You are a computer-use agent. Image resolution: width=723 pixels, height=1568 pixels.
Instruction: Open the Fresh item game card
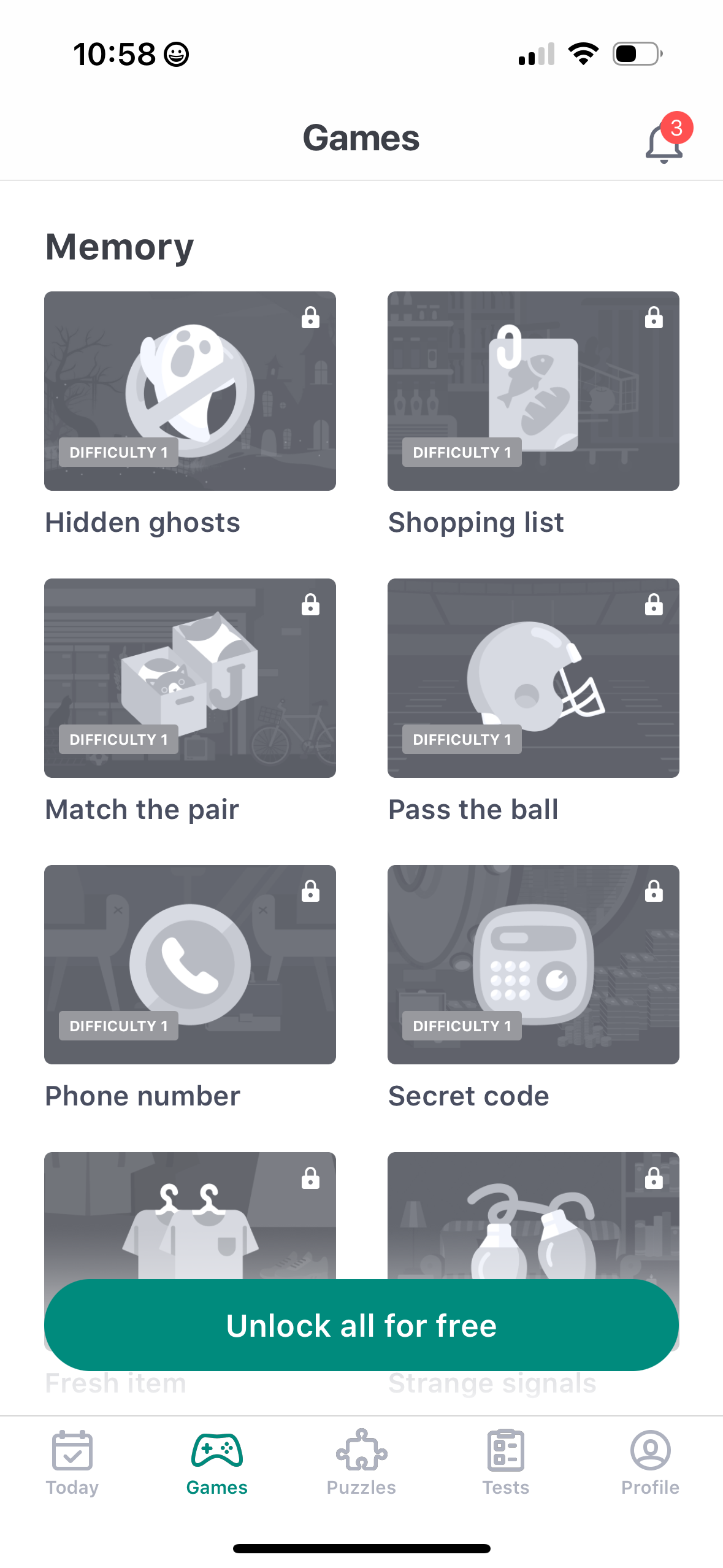(189, 1202)
